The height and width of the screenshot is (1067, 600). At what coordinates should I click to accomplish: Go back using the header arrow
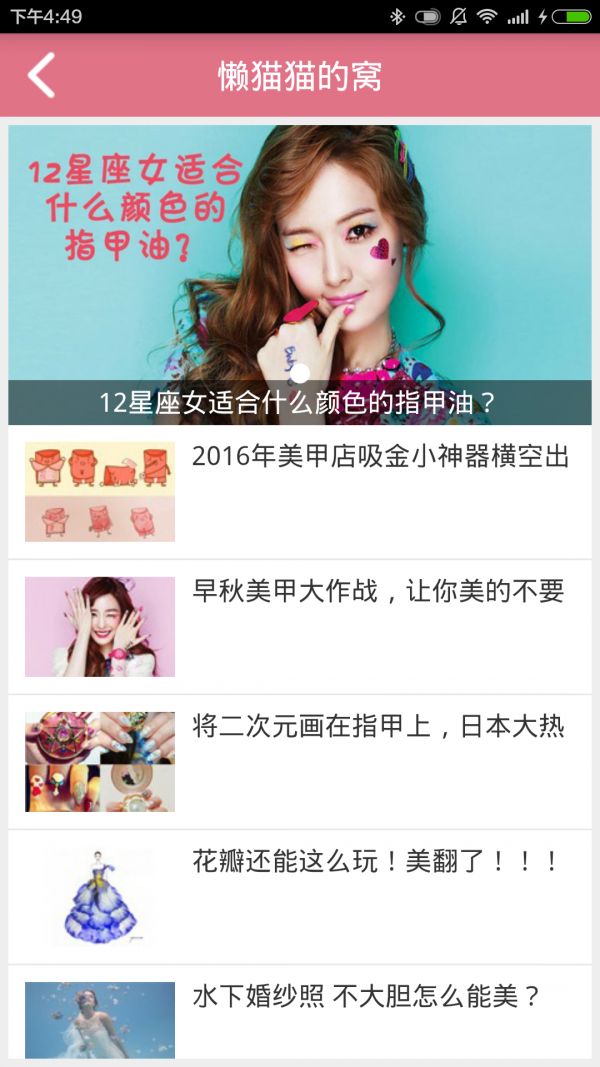(x=41, y=76)
